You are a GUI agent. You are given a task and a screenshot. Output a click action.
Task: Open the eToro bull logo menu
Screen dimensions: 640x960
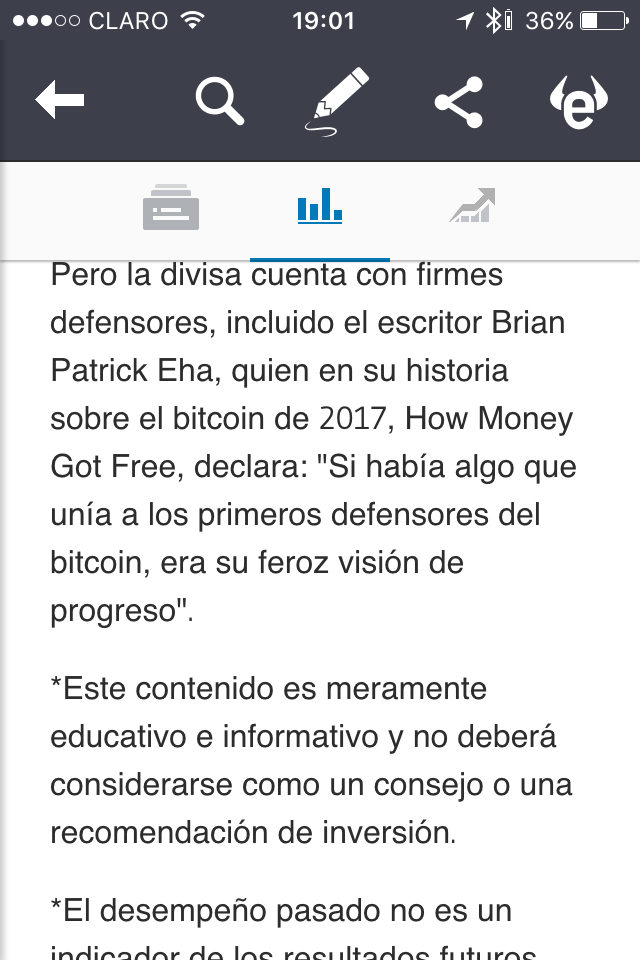[579, 102]
